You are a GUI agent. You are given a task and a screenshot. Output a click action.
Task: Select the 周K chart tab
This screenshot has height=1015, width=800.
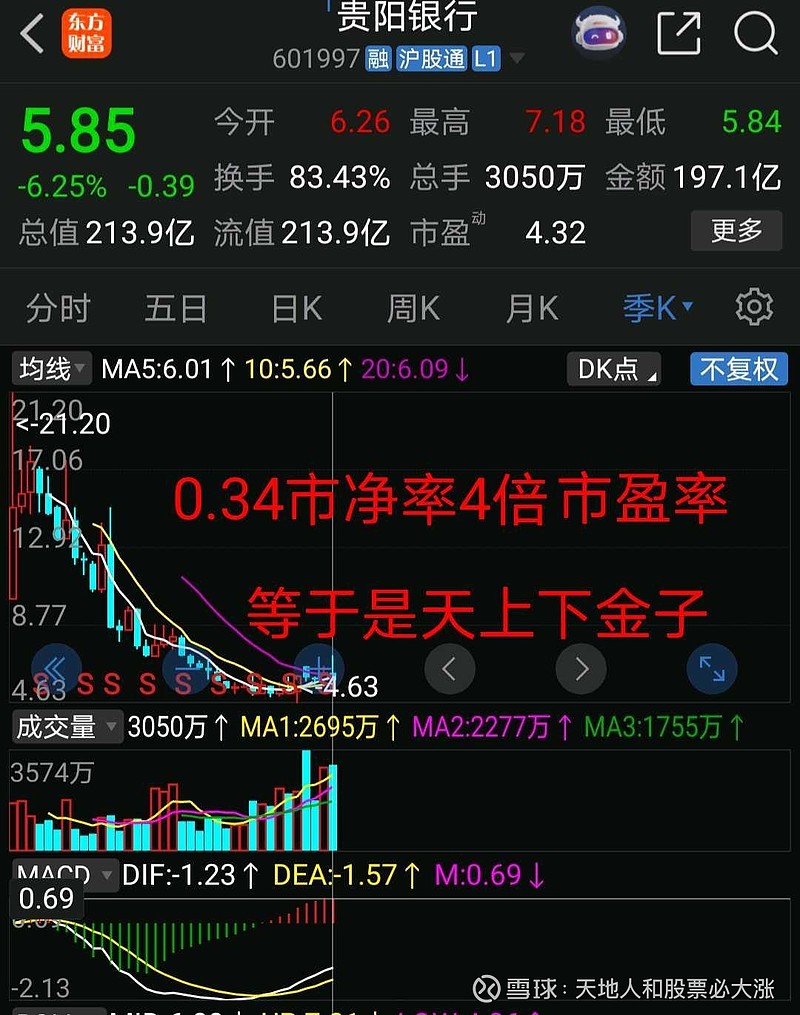click(x=413, y=308)
